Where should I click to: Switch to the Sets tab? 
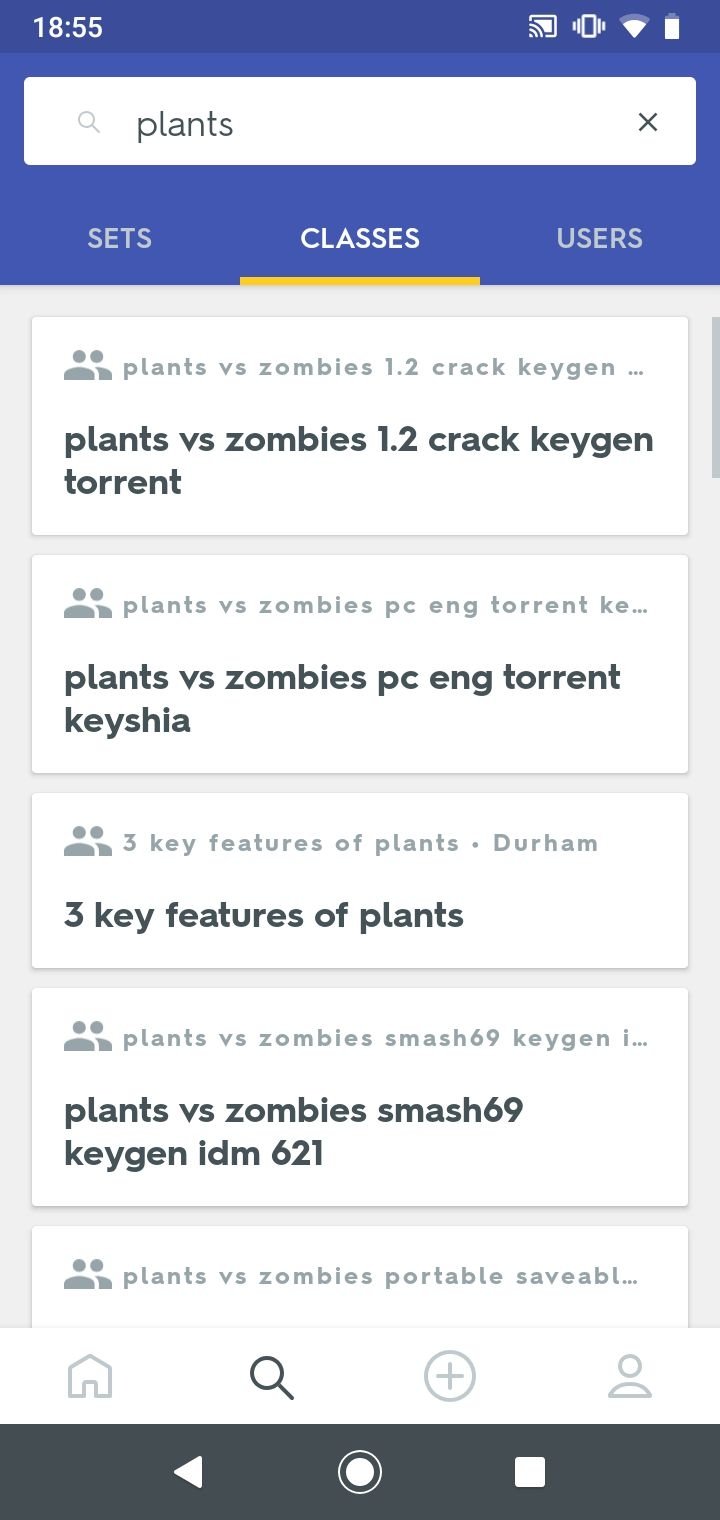pos(120,238)
